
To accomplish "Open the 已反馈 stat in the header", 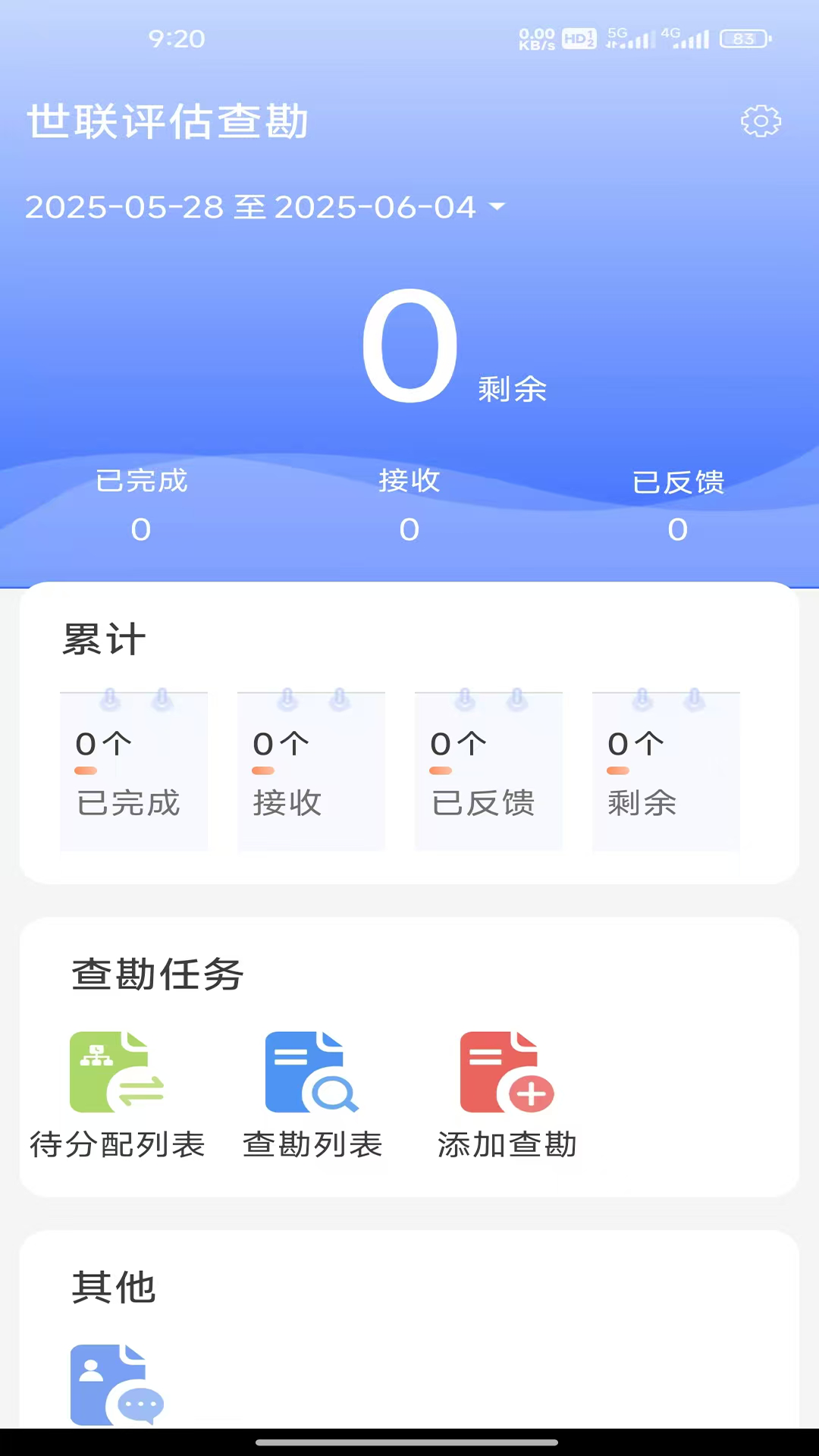I will 677,504.
